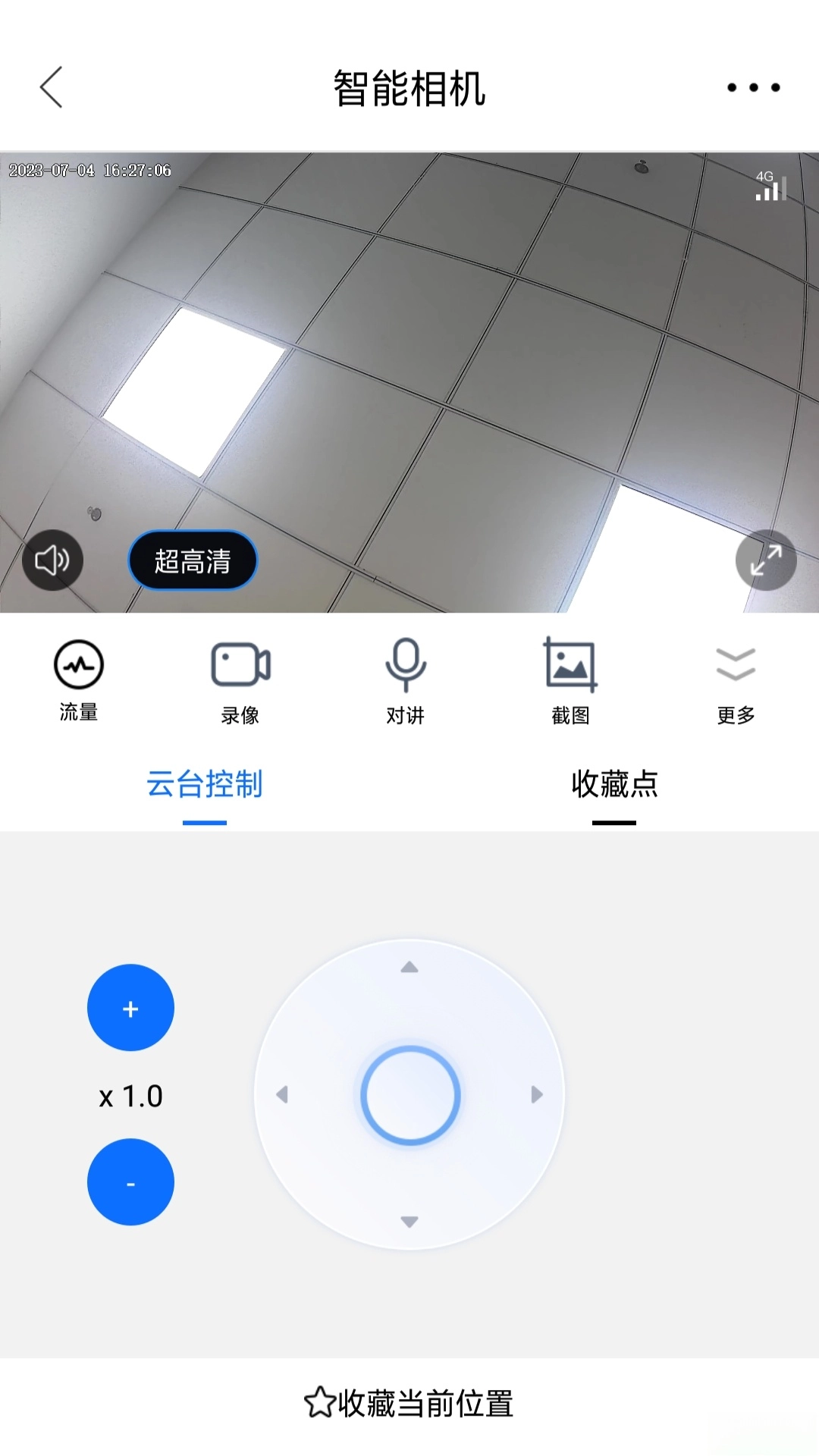Tilt the camera down with the joystick arrow

click(409, 1222)
